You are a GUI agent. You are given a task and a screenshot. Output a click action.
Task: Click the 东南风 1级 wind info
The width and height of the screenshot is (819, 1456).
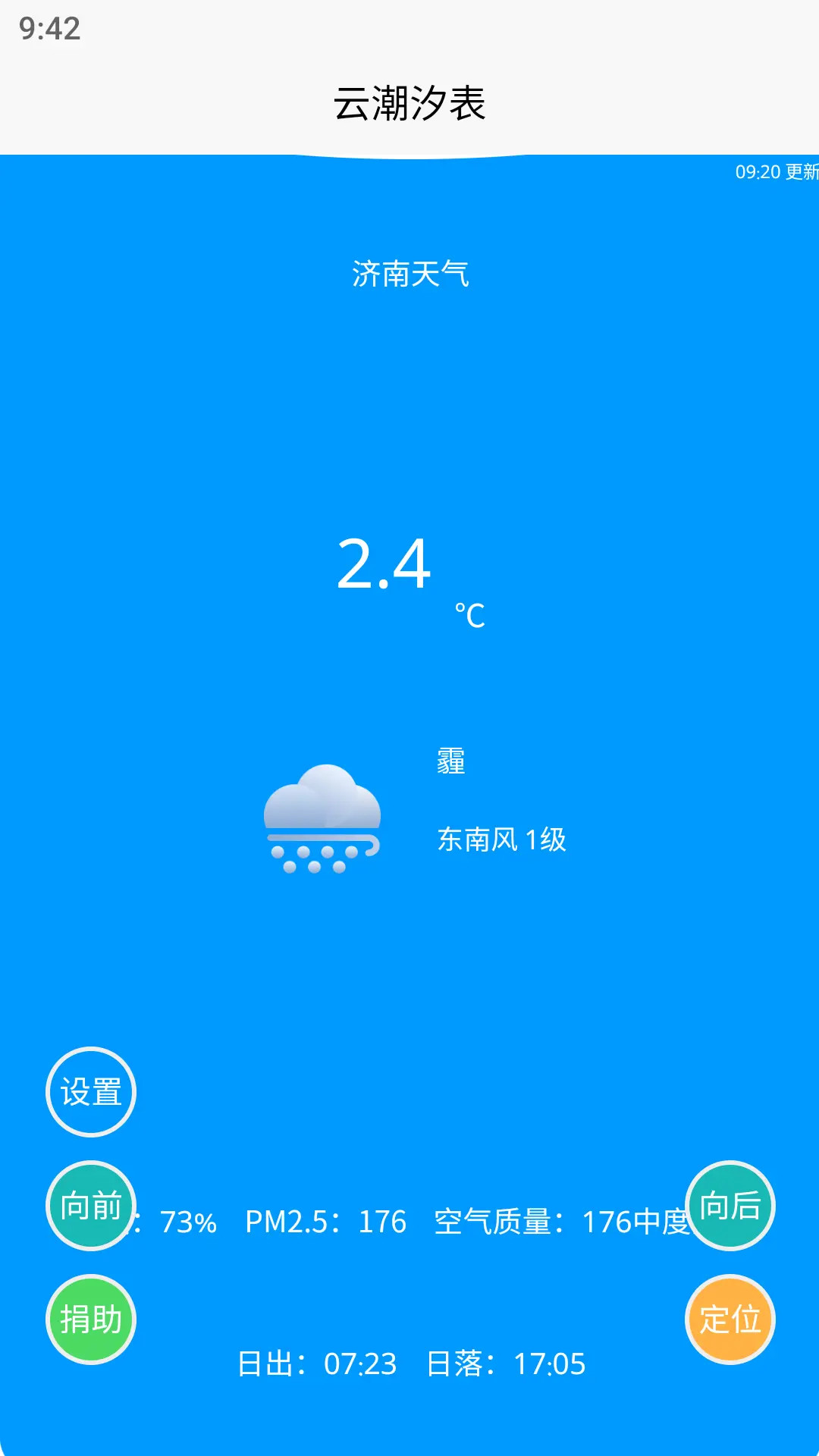(503, 840)
